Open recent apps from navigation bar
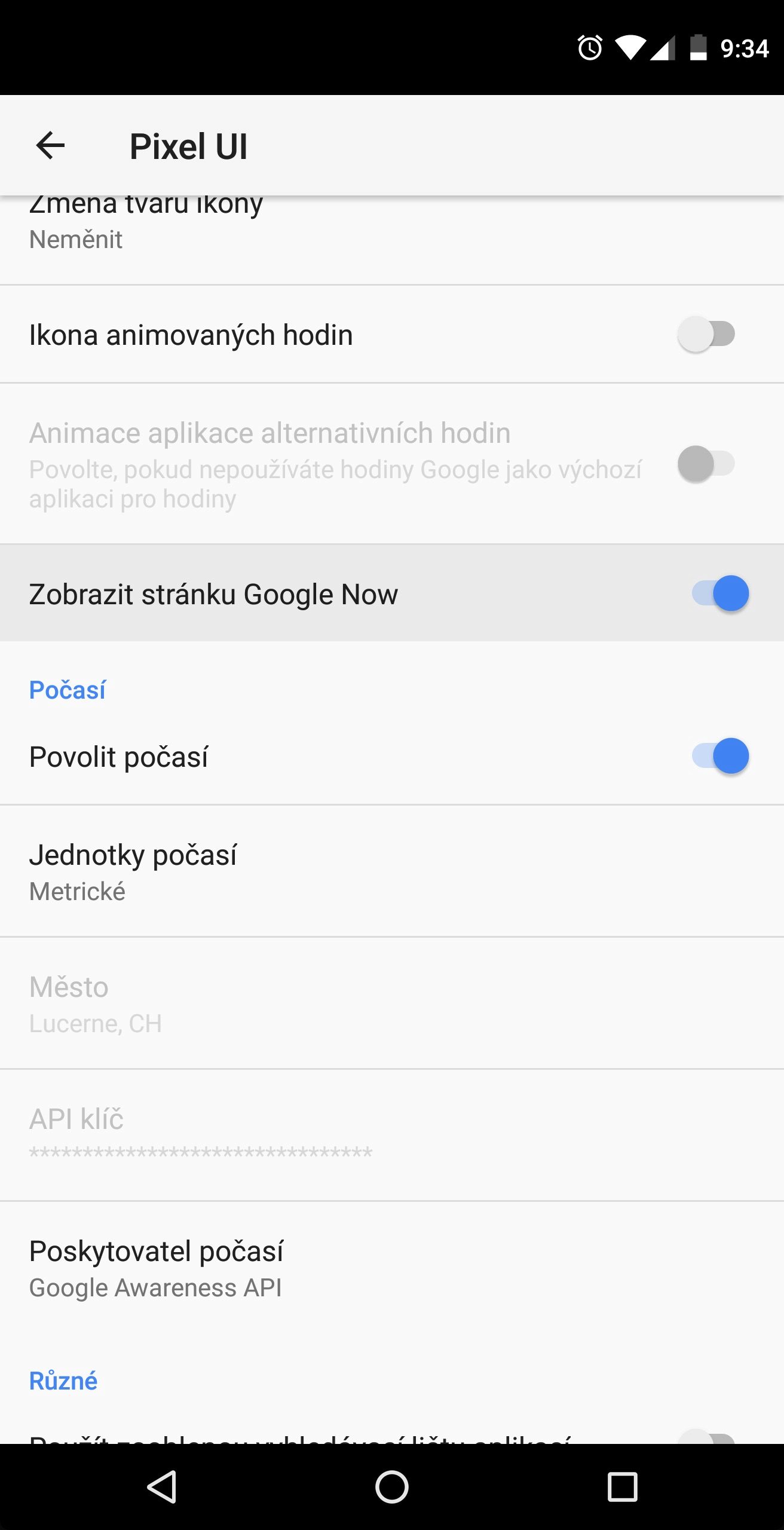This screenshot has height=1530, width=784. tap(623, 1486)
